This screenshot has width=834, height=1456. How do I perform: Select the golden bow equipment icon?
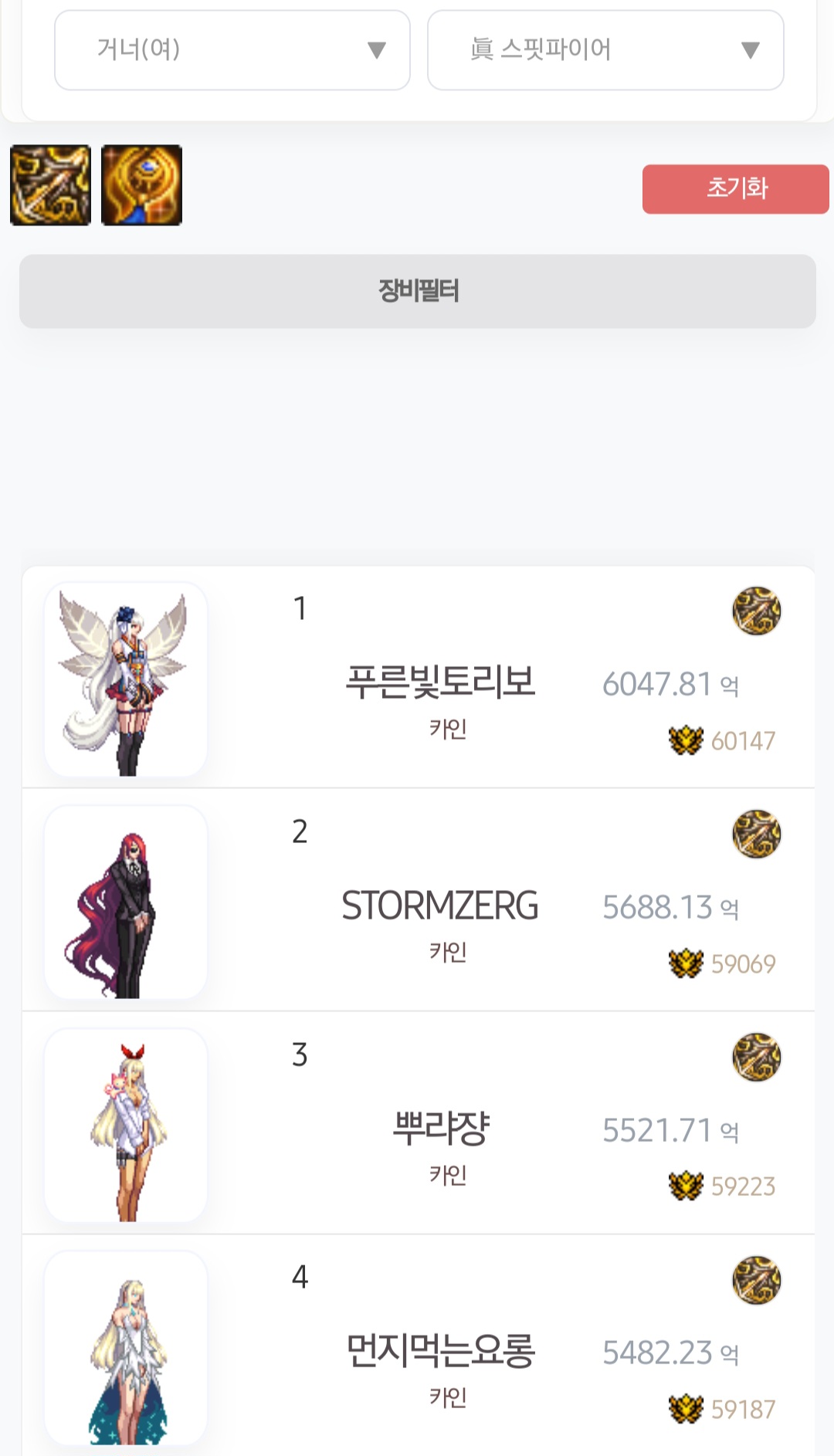[x=51, y=185]
